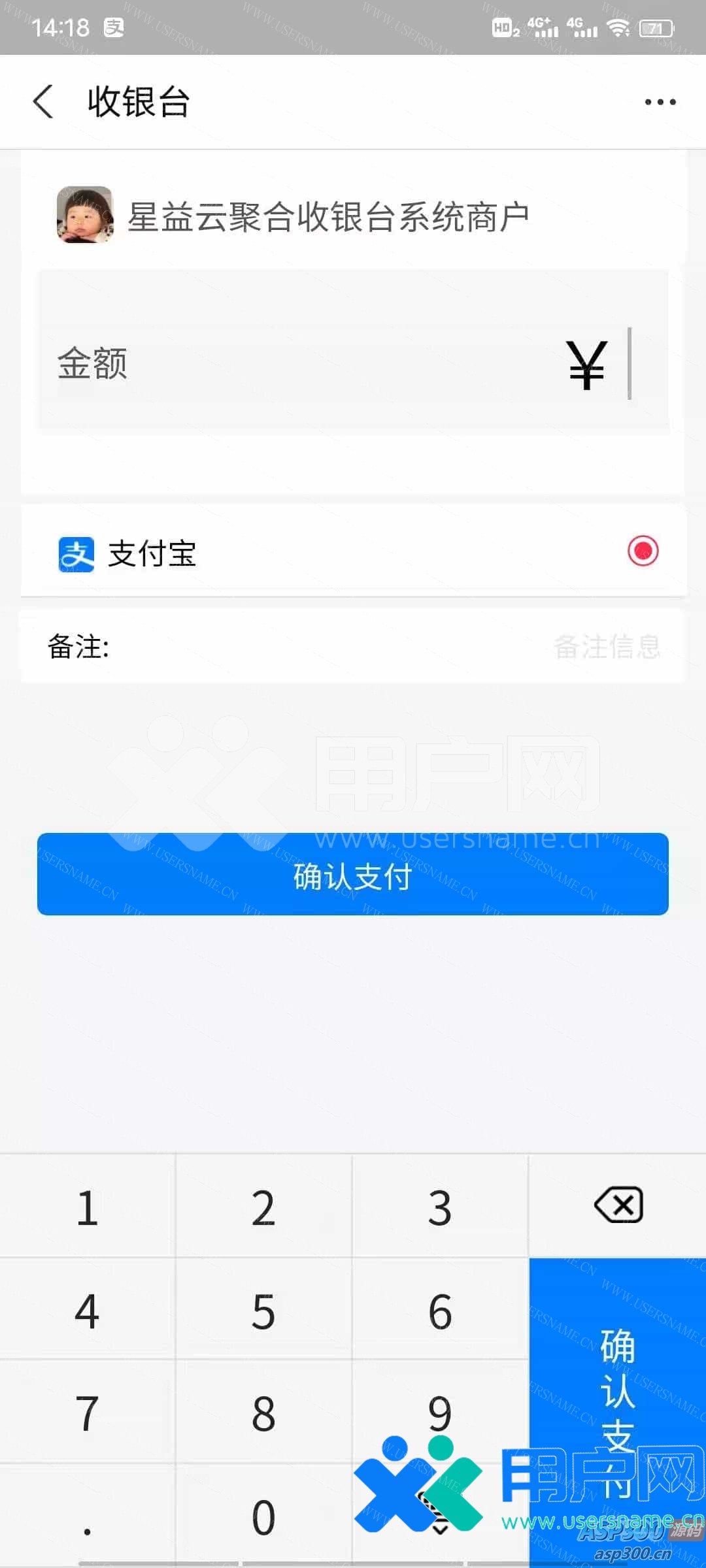Type digit 9 on the keypad
The width and height of the screenshot is (706, 1568).
point(440,1413)
